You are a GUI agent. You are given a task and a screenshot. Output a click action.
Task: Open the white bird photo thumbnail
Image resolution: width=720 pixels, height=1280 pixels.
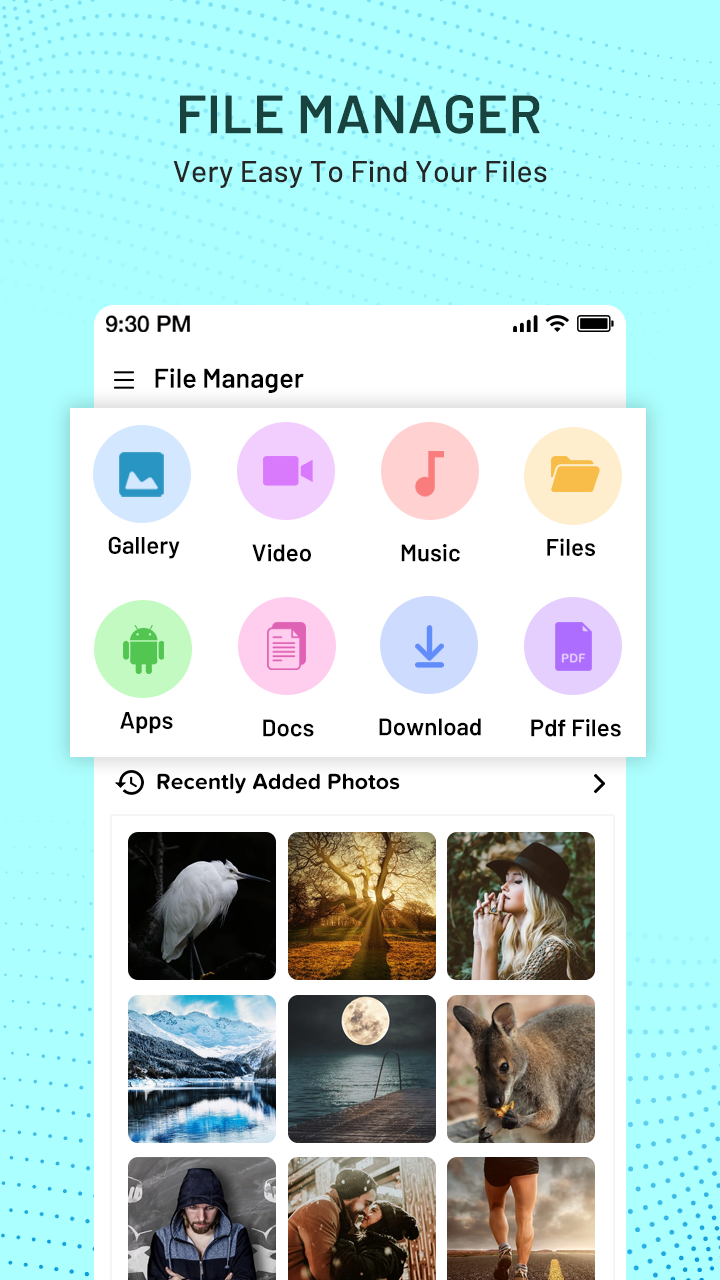[x=201, y=905]
